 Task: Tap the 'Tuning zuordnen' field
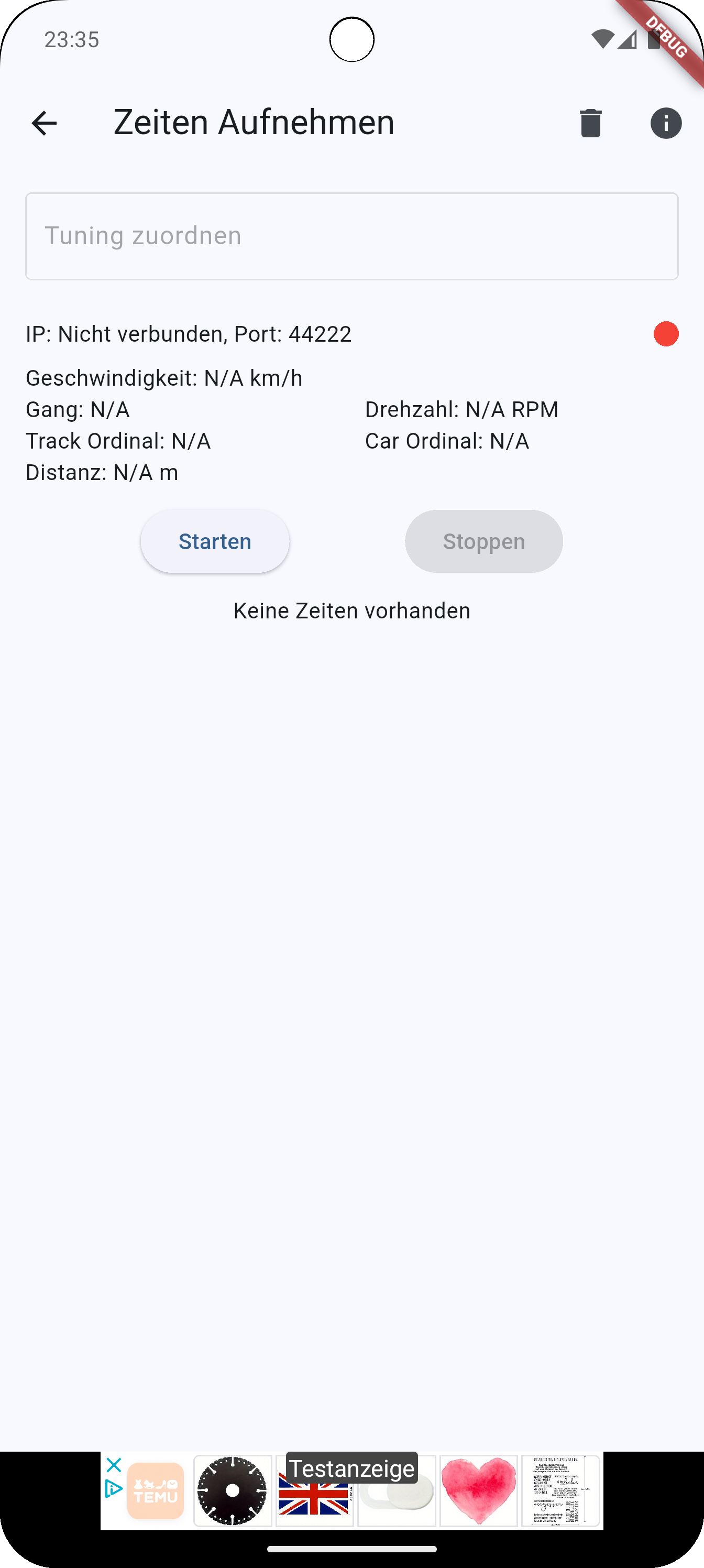pos(351,236)
